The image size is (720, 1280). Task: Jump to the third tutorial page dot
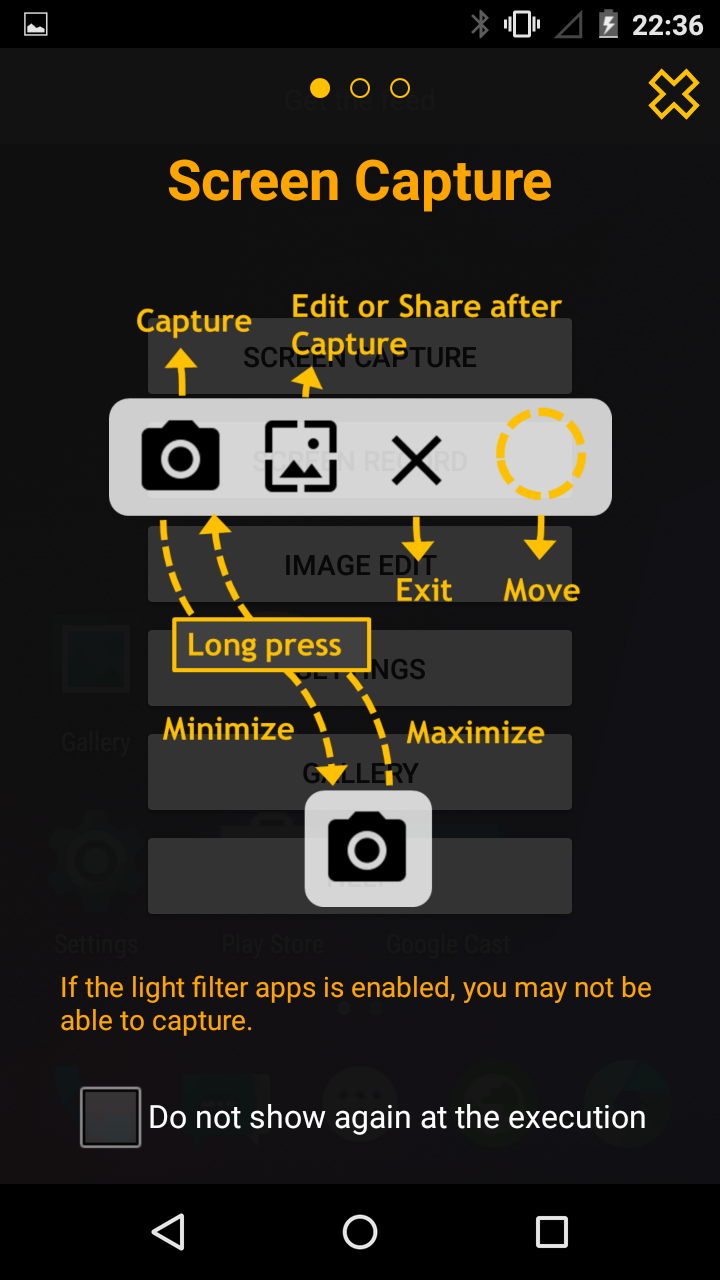pyautogui.click(x=400, y=89)
